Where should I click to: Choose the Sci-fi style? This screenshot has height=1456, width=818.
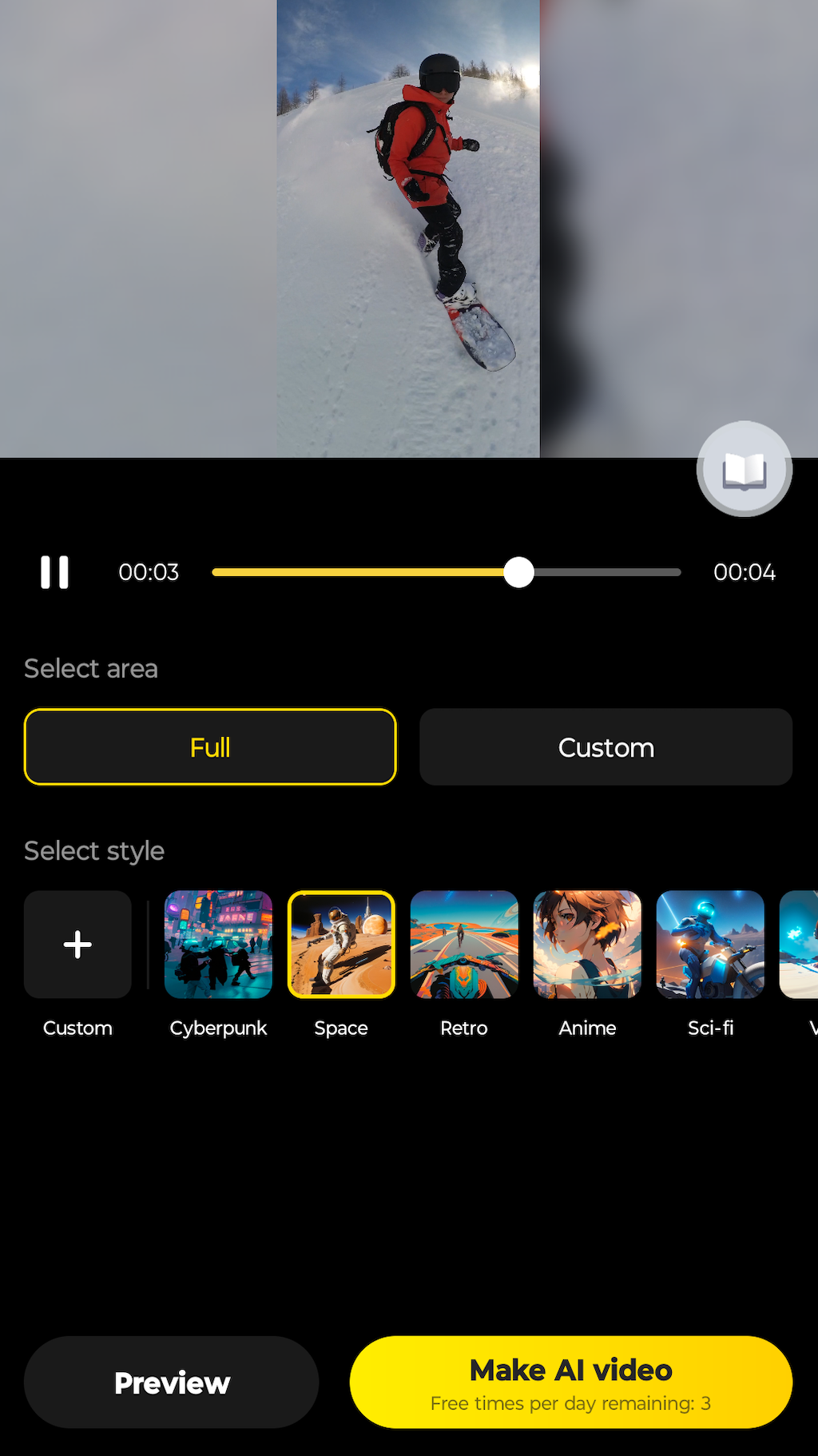click(x=710, y=945)
